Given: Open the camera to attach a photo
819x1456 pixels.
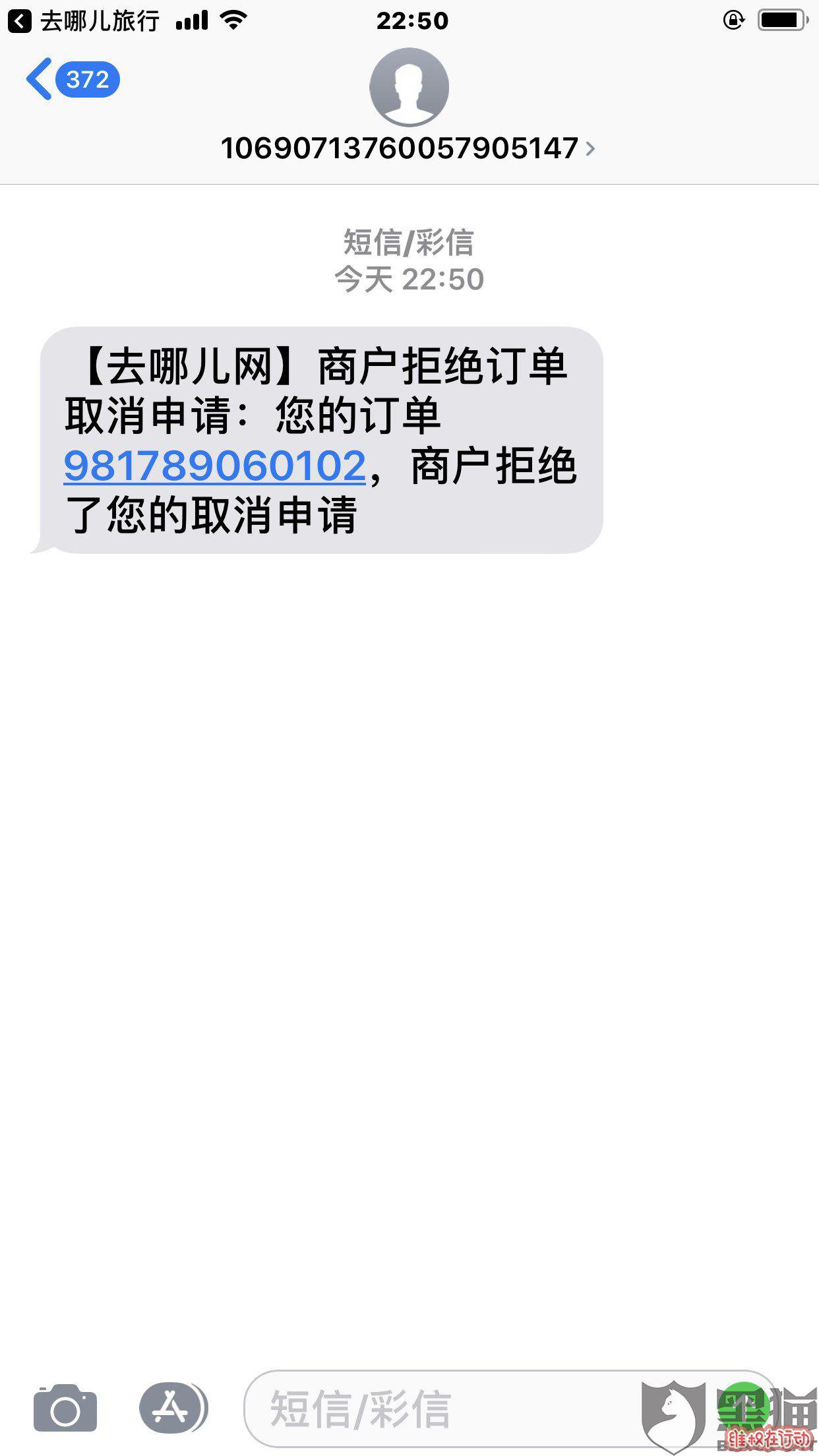Looking at the screenshot, I should [x=65, y=1409].
